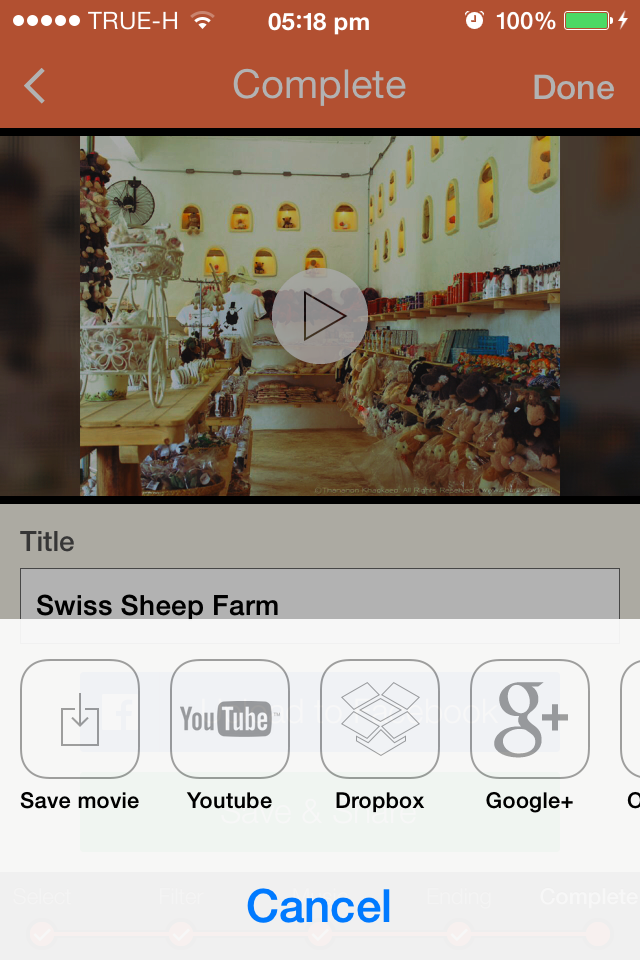Tap Done in the header

pos(573,87)
